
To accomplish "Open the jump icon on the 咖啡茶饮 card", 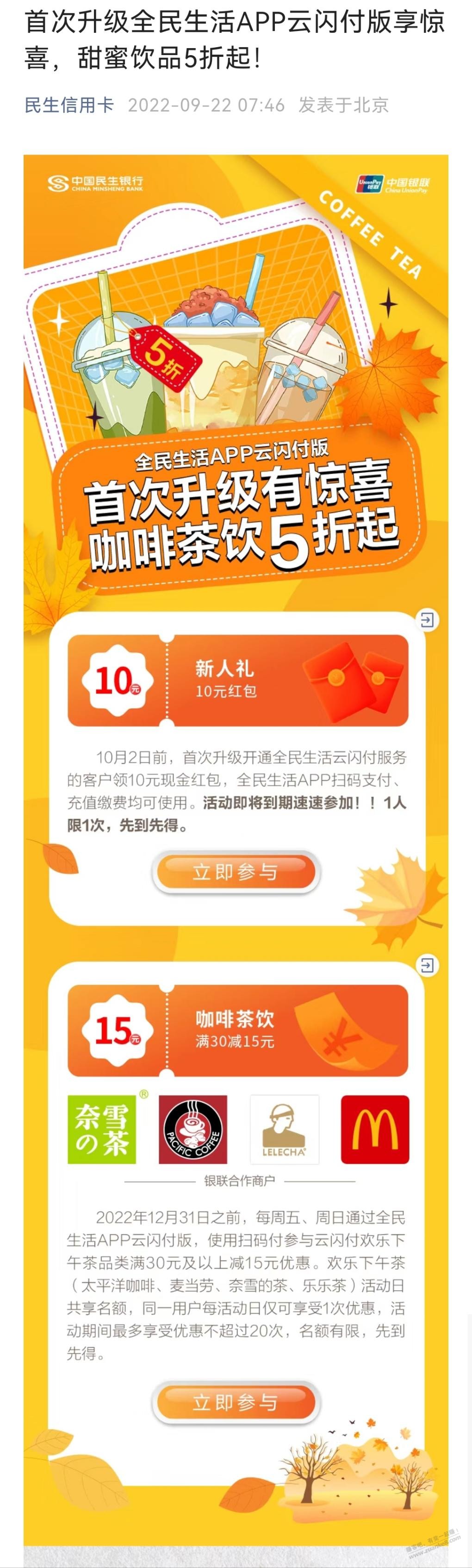I will coord(427,965).
